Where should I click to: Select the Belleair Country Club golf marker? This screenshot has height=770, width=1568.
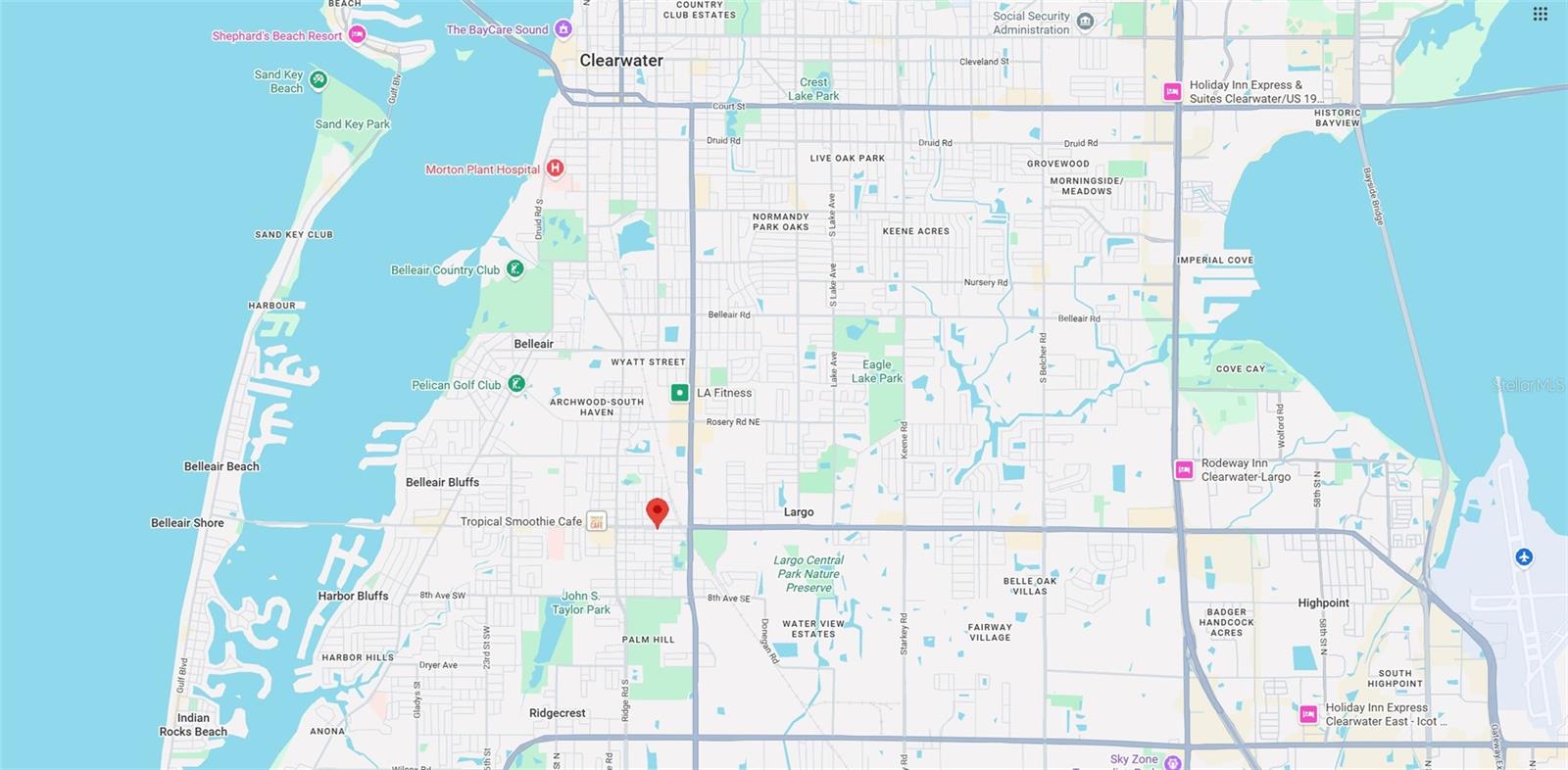coord(515,269)
